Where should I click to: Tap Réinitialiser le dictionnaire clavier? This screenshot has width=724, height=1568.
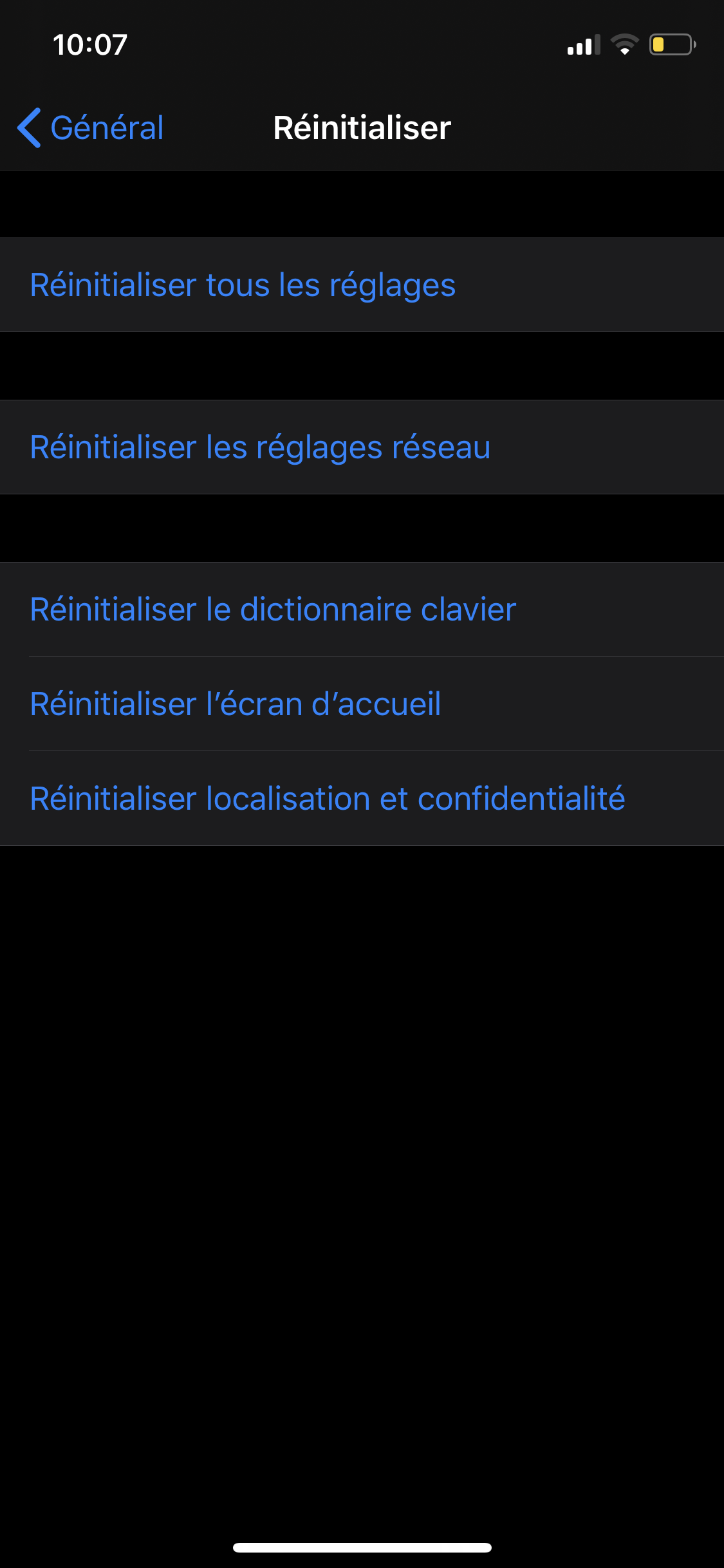pos(273,610)
